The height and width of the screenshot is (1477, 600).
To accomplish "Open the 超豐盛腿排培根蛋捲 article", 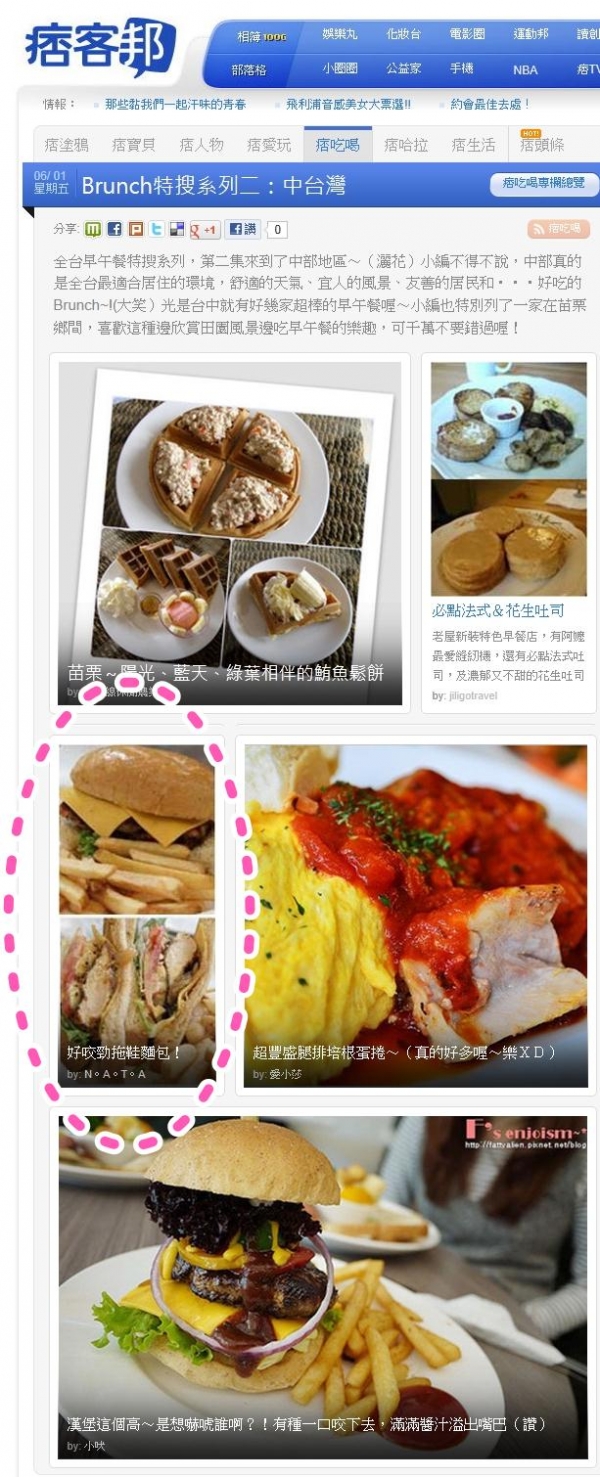I will [x=415, y=915].
